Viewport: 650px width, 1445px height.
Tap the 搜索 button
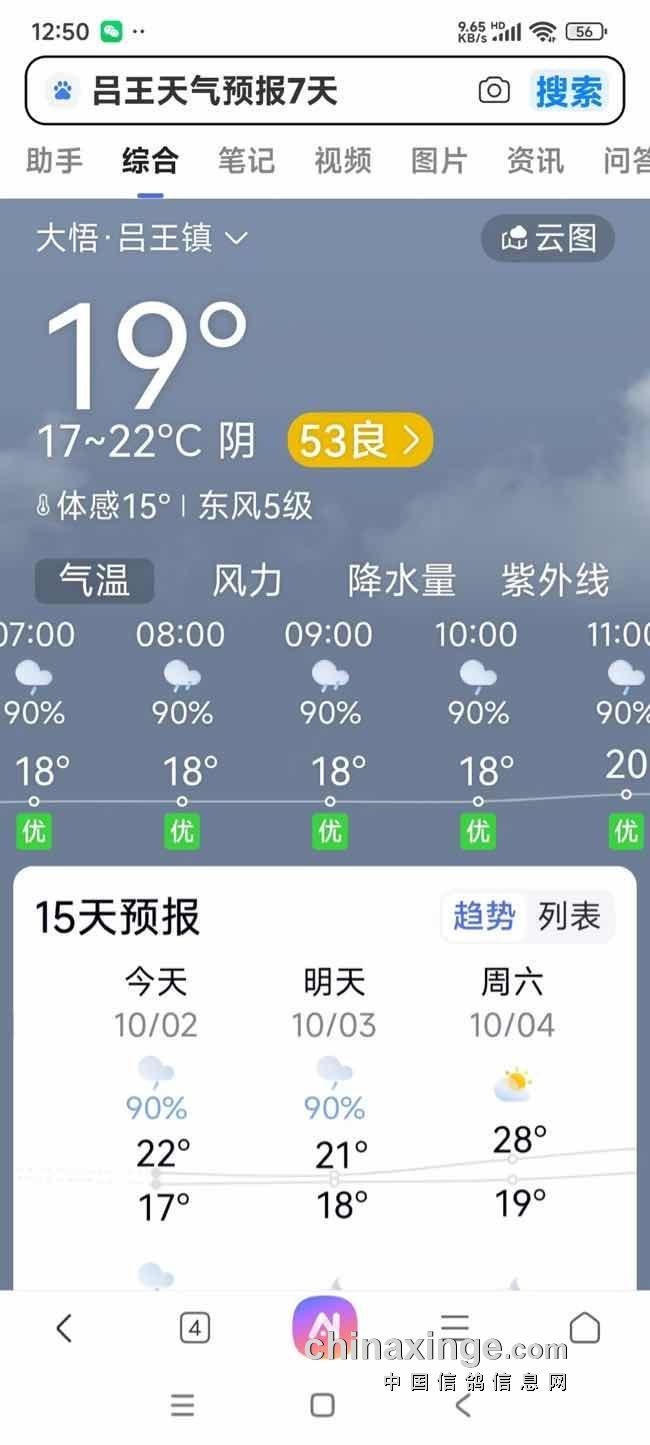coord(569,92)
